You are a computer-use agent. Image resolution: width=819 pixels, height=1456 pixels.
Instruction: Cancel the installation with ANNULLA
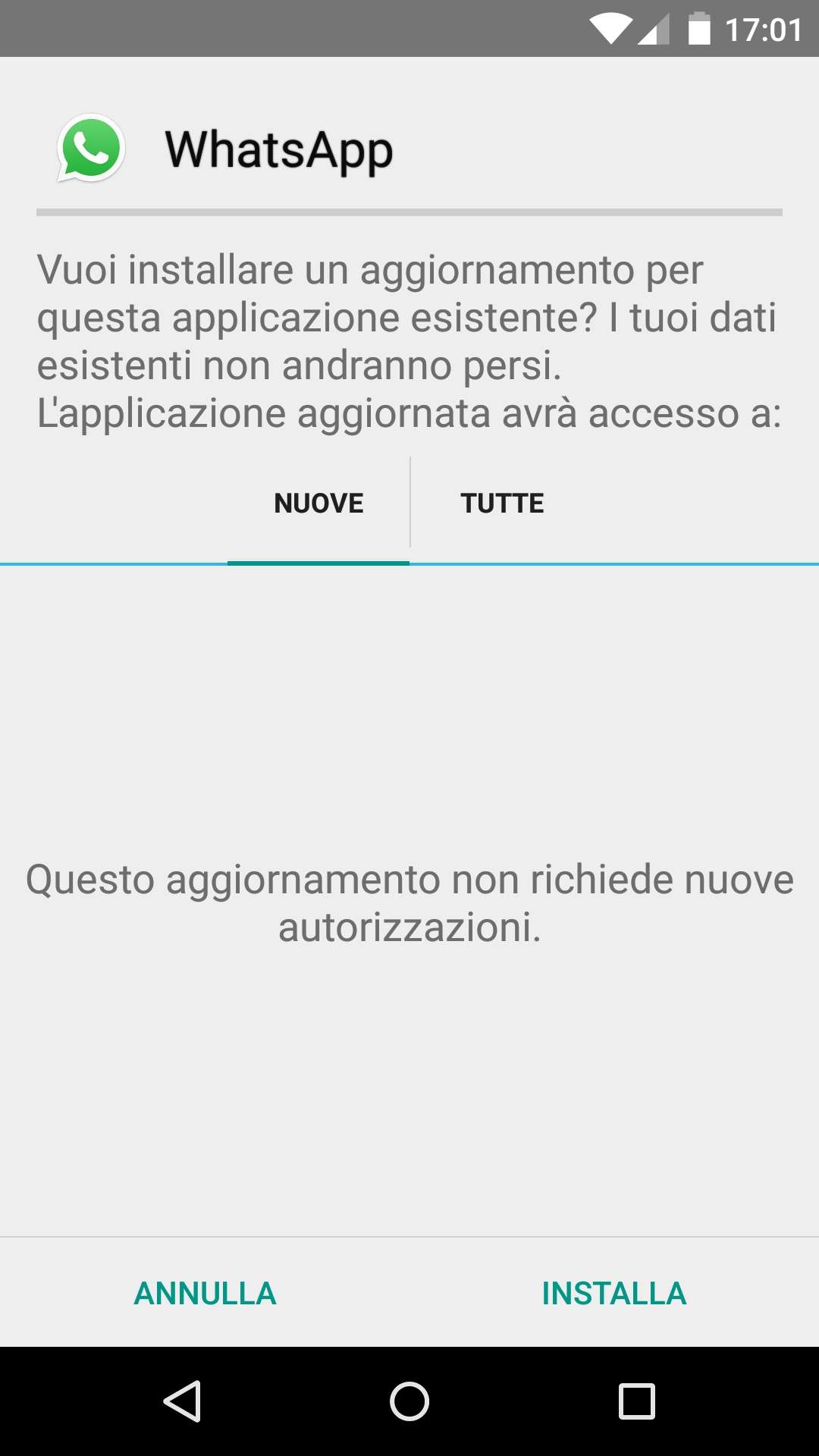pos(205,1293)
